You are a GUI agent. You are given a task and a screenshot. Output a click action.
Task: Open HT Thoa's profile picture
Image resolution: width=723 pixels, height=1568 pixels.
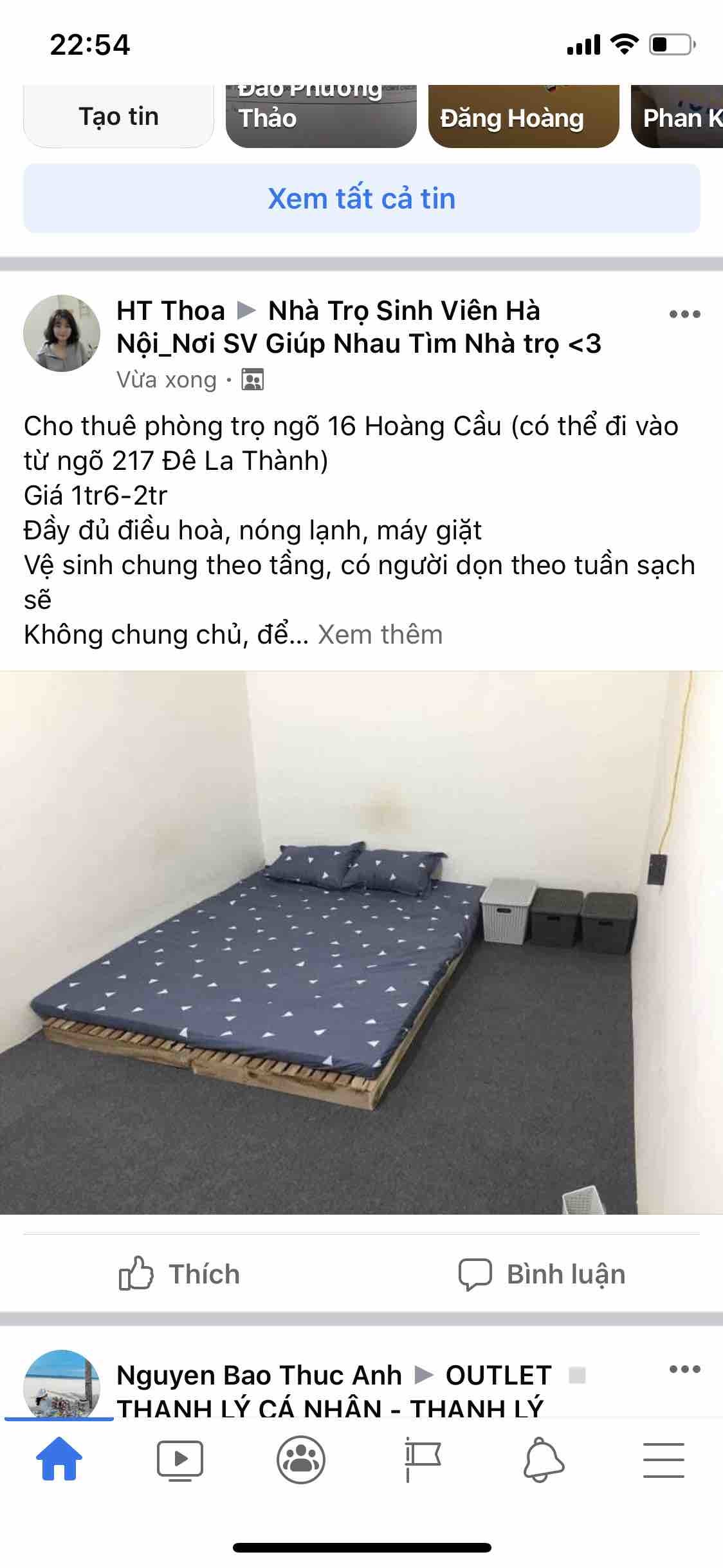pos(62,333)
